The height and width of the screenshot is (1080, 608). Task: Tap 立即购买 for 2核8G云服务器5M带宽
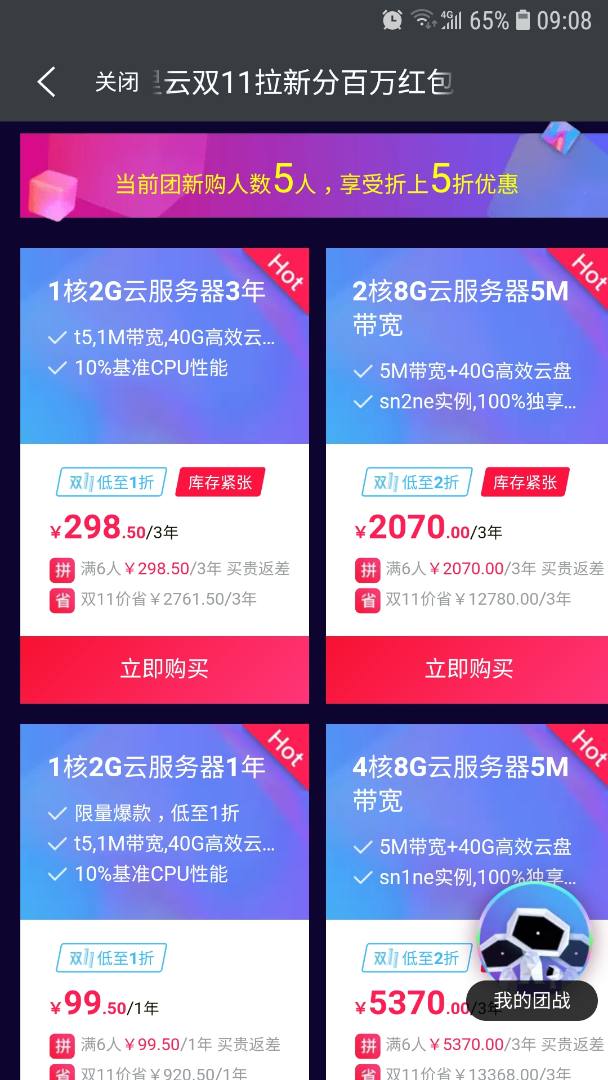[x=468, y=669]
